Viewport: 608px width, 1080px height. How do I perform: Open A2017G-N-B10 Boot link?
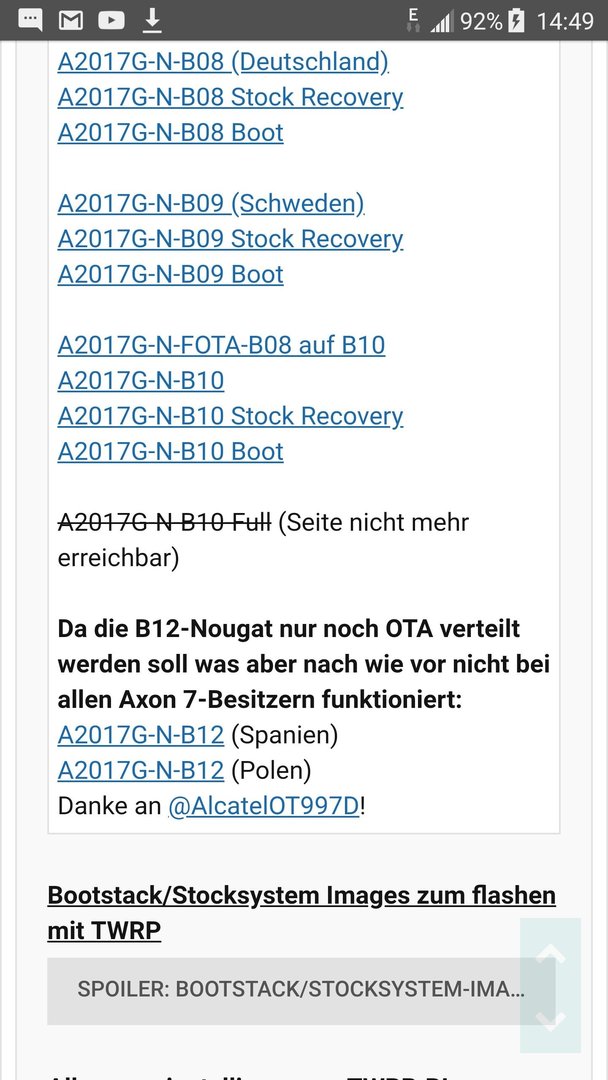[x=170, y=451]
